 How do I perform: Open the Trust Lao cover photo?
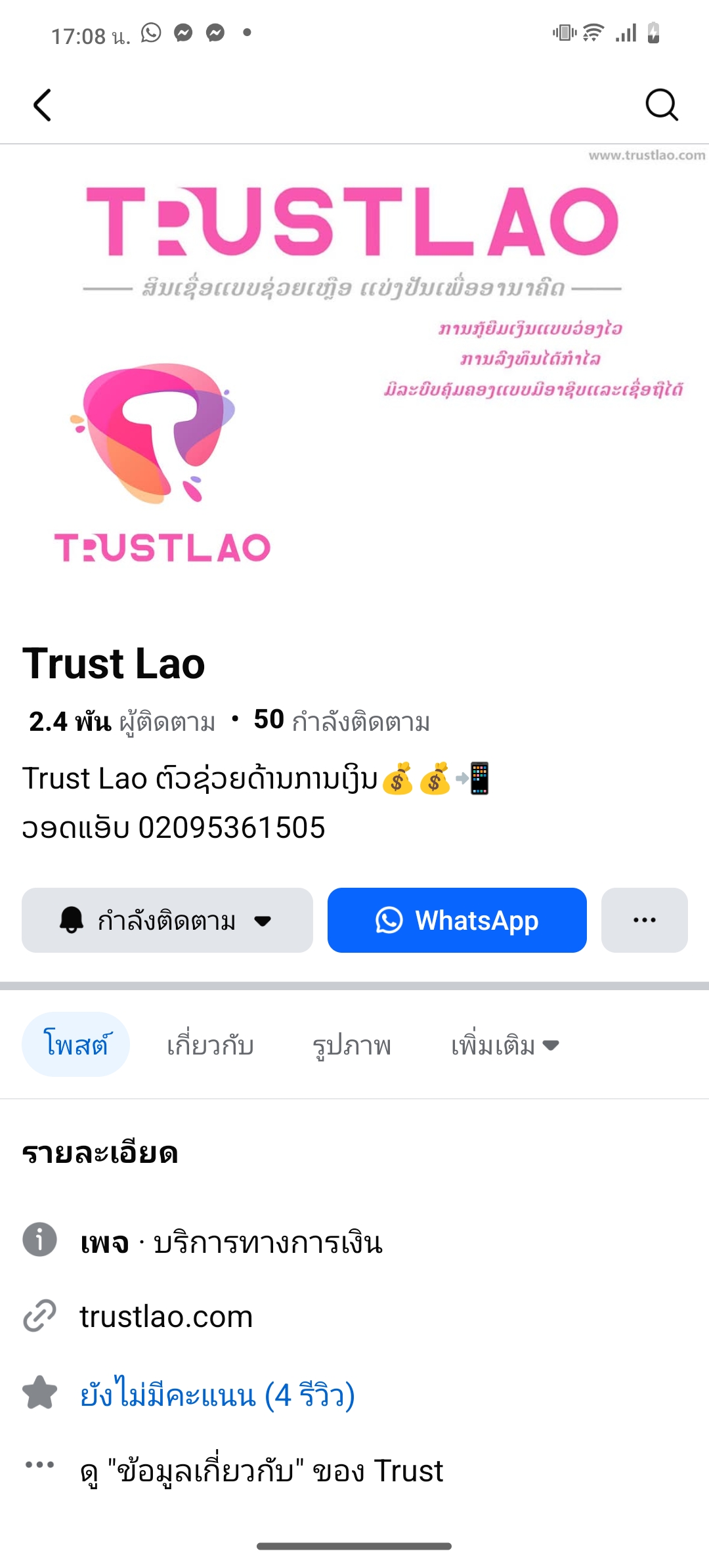click(354, 374)
